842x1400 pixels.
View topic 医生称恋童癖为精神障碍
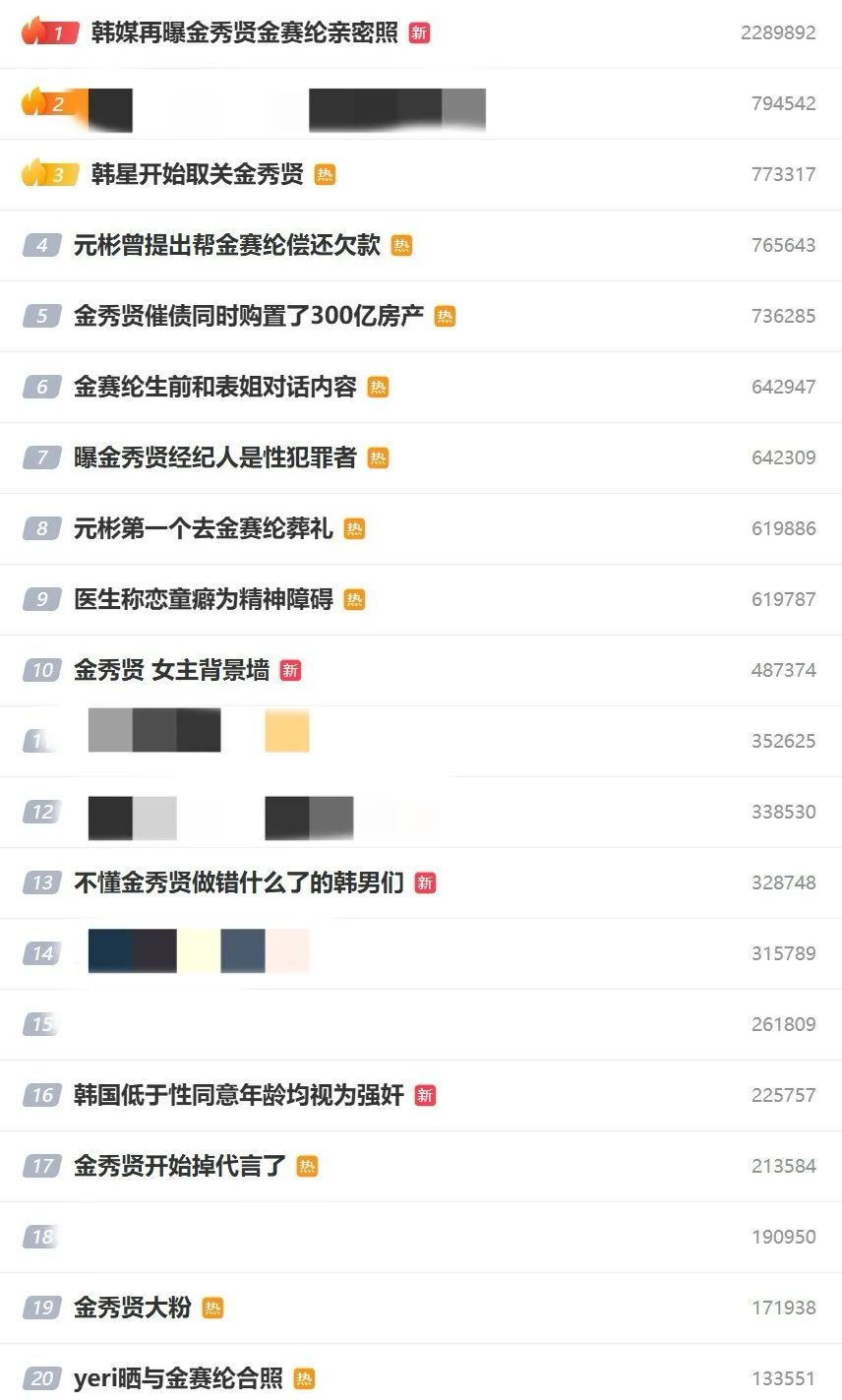pyautogui.click(x=204, y=599)
